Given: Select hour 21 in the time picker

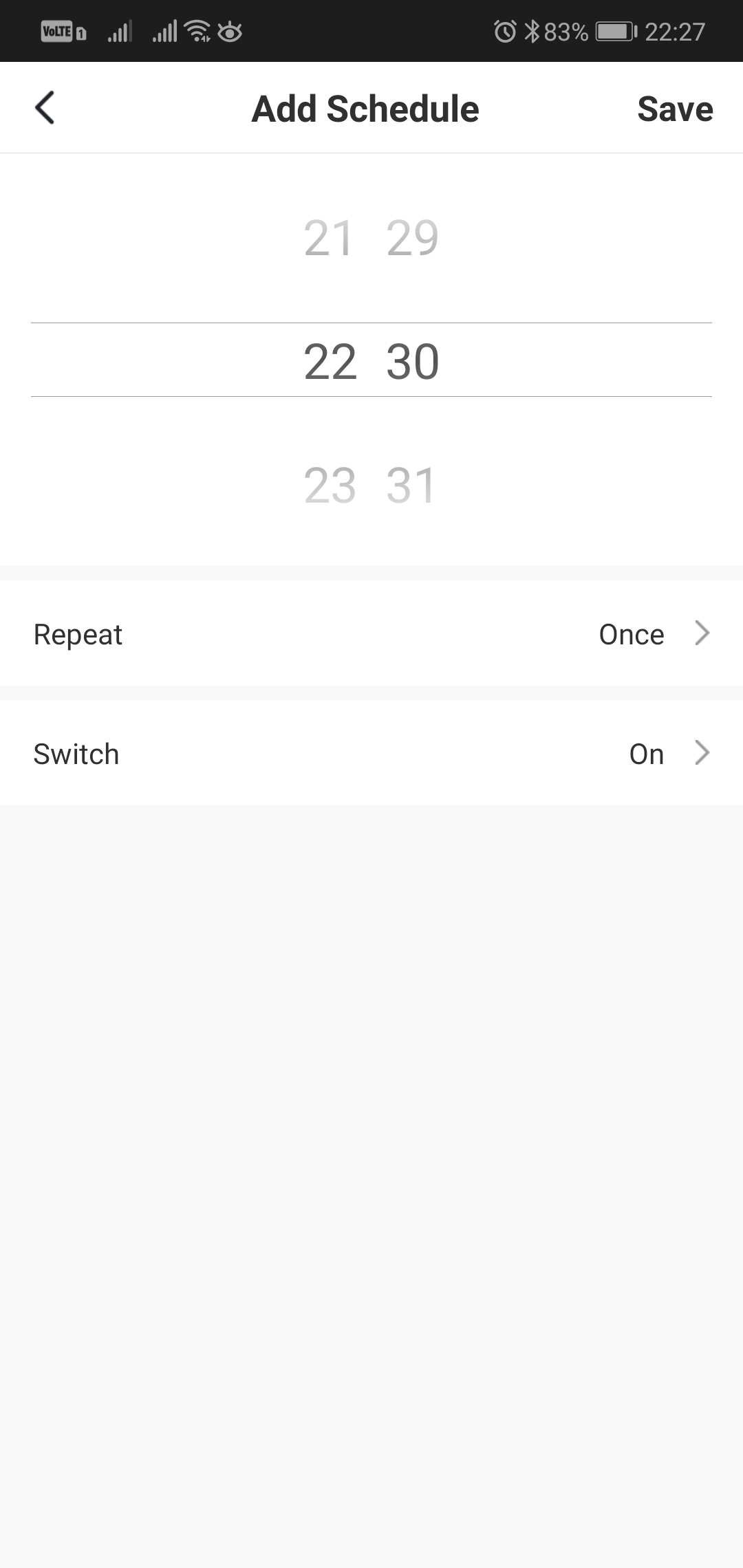Looking at the screenshot, I should point(330,238).
